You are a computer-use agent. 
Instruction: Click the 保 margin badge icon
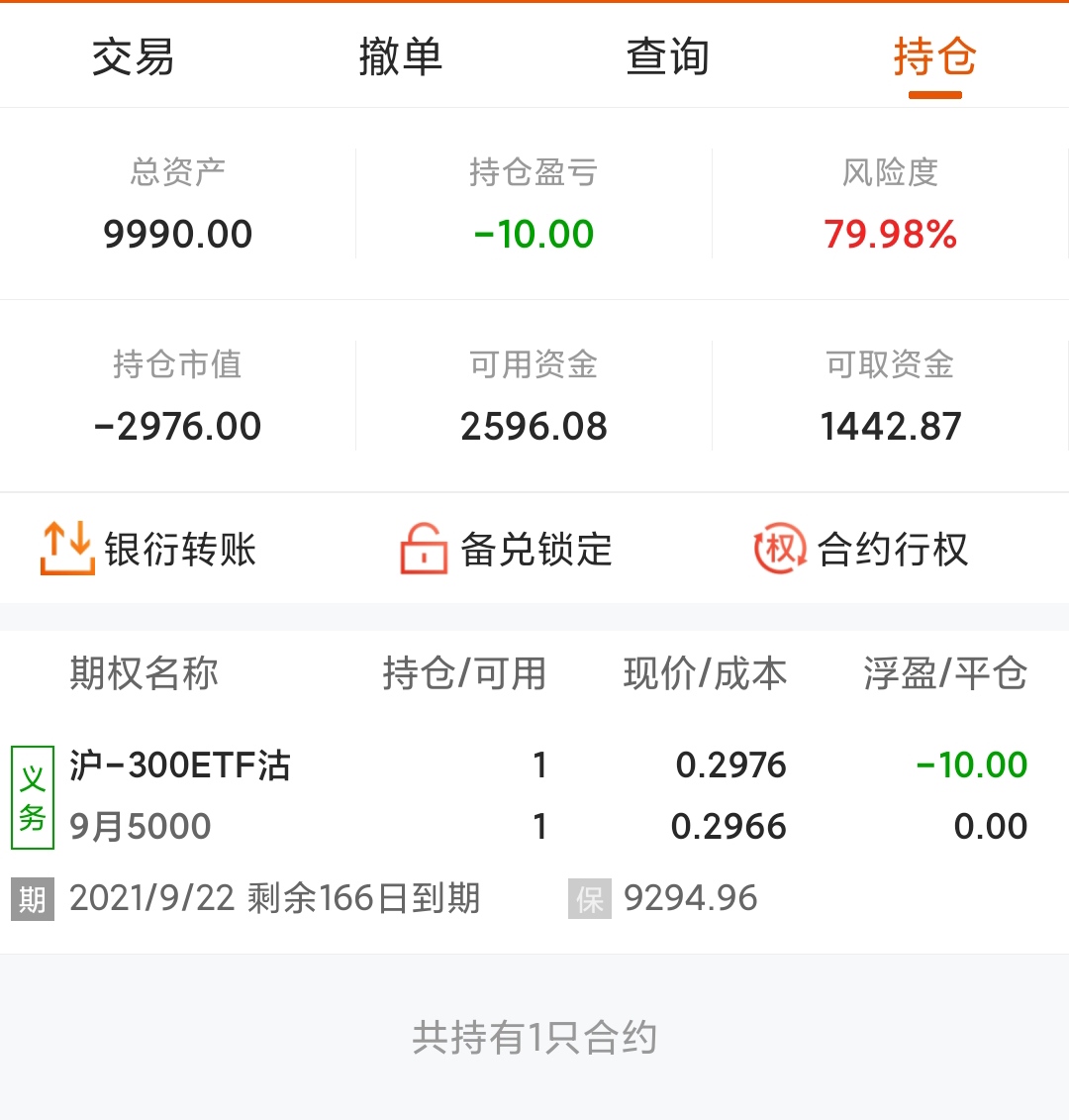tap(587, 899)
